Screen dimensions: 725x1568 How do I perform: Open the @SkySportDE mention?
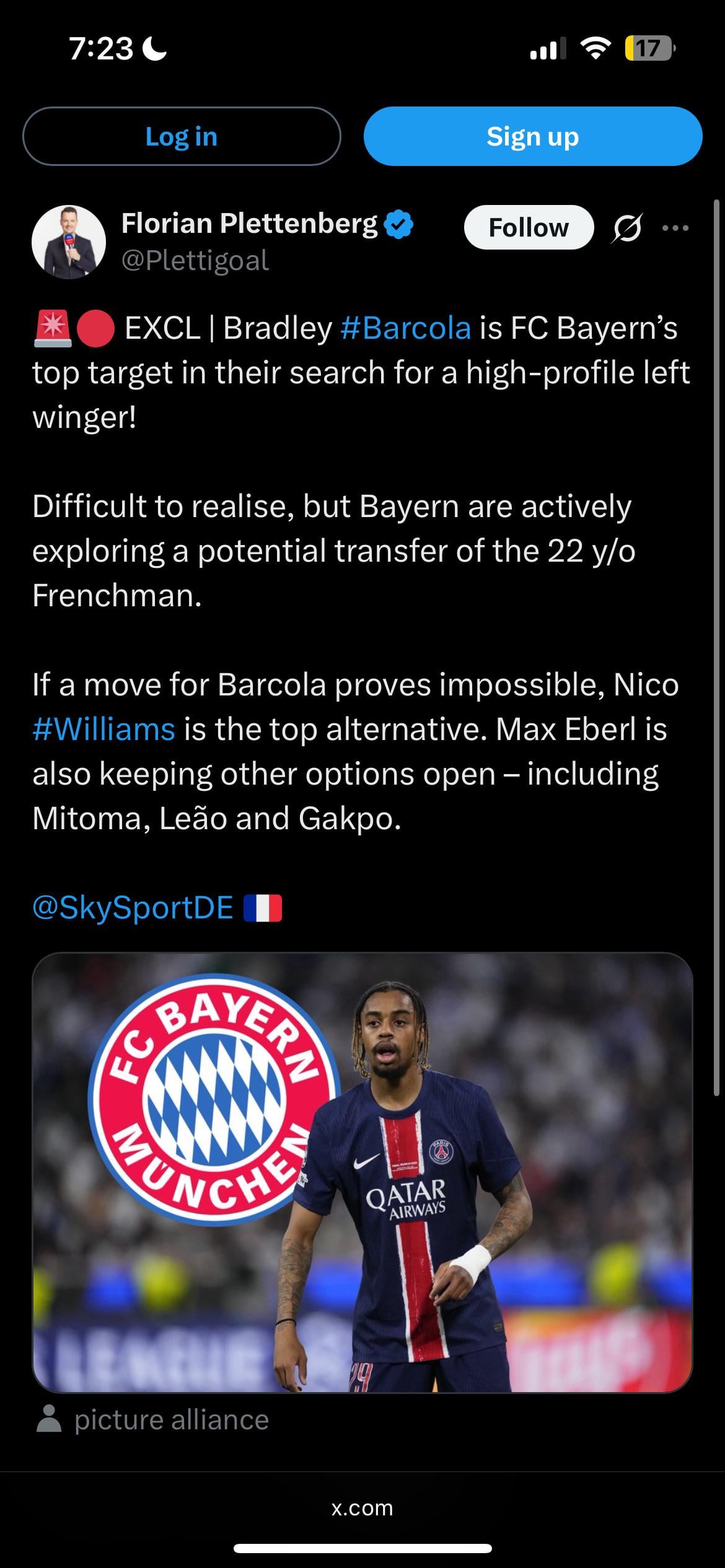tap(133, 908)
